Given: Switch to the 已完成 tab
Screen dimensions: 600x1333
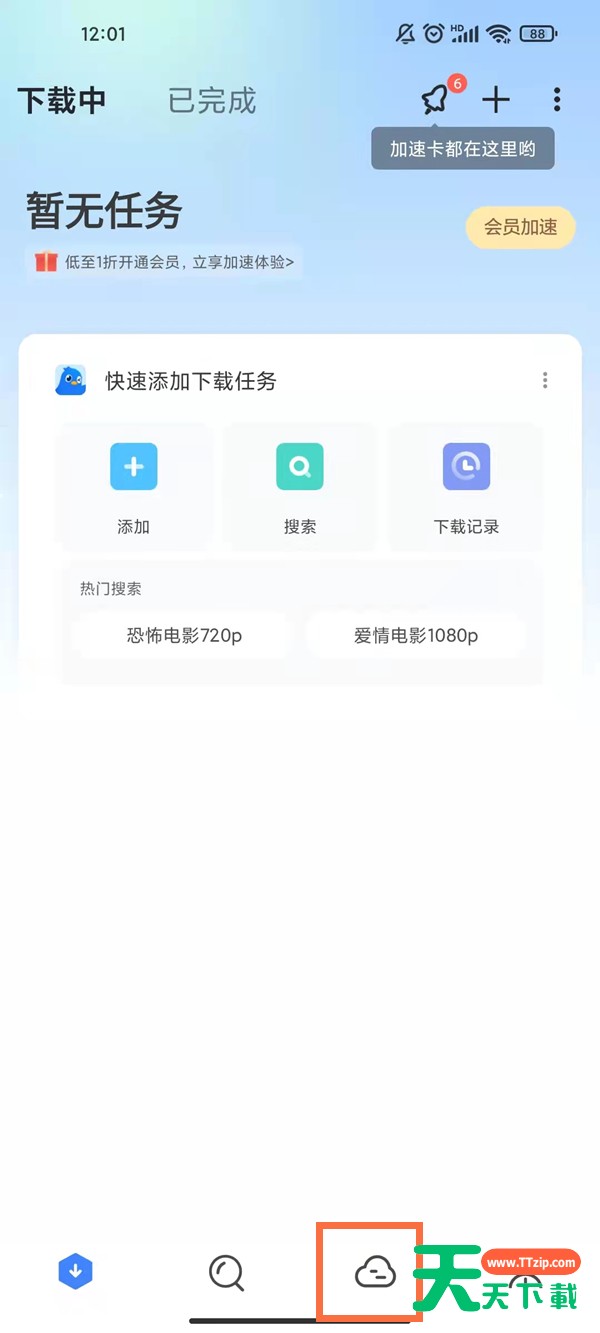Looking at the screenshot, I should pyautogui.click(x=212, y=100).
